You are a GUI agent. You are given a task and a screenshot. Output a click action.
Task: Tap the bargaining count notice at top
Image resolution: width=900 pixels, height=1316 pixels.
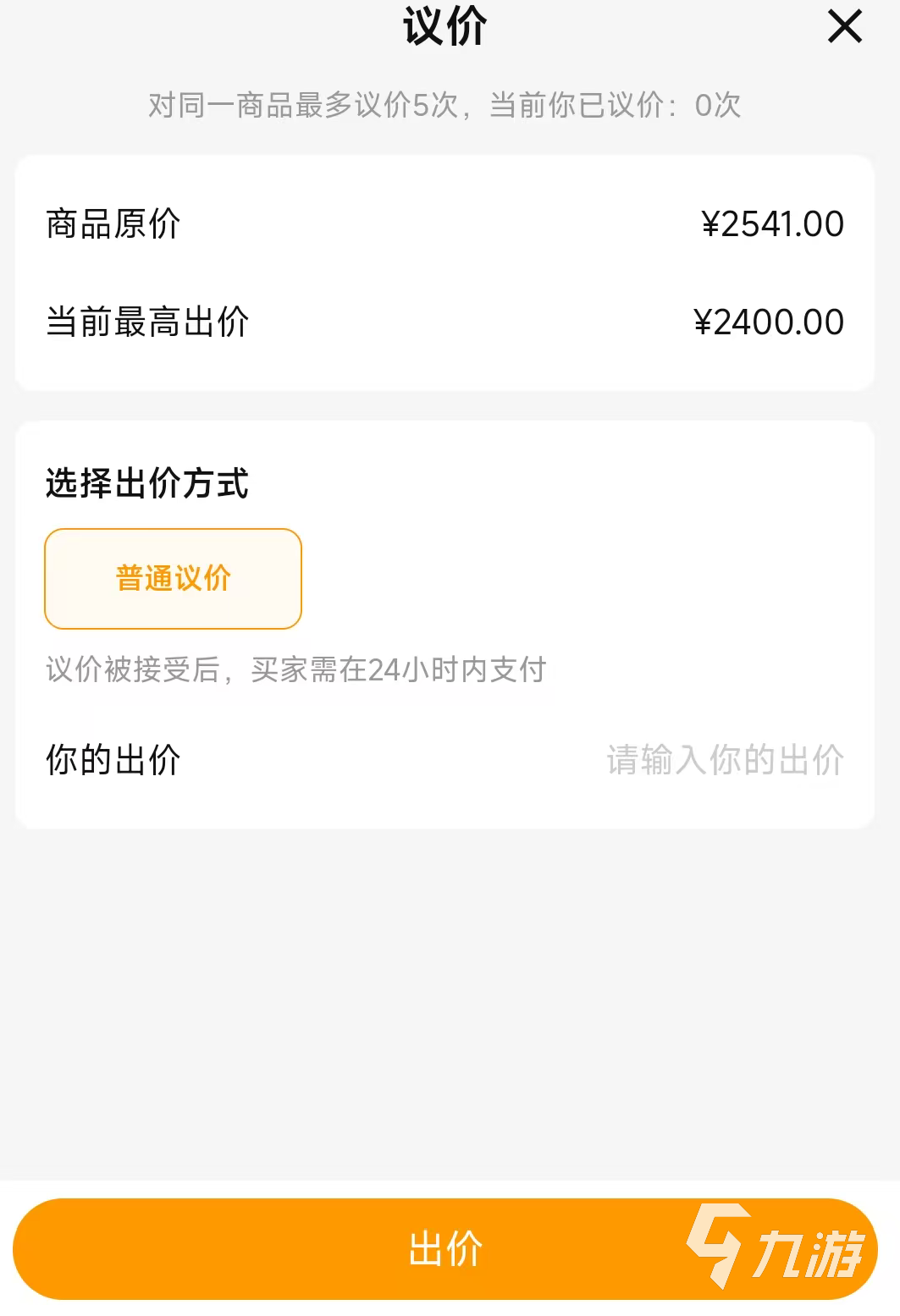[450, 104]
